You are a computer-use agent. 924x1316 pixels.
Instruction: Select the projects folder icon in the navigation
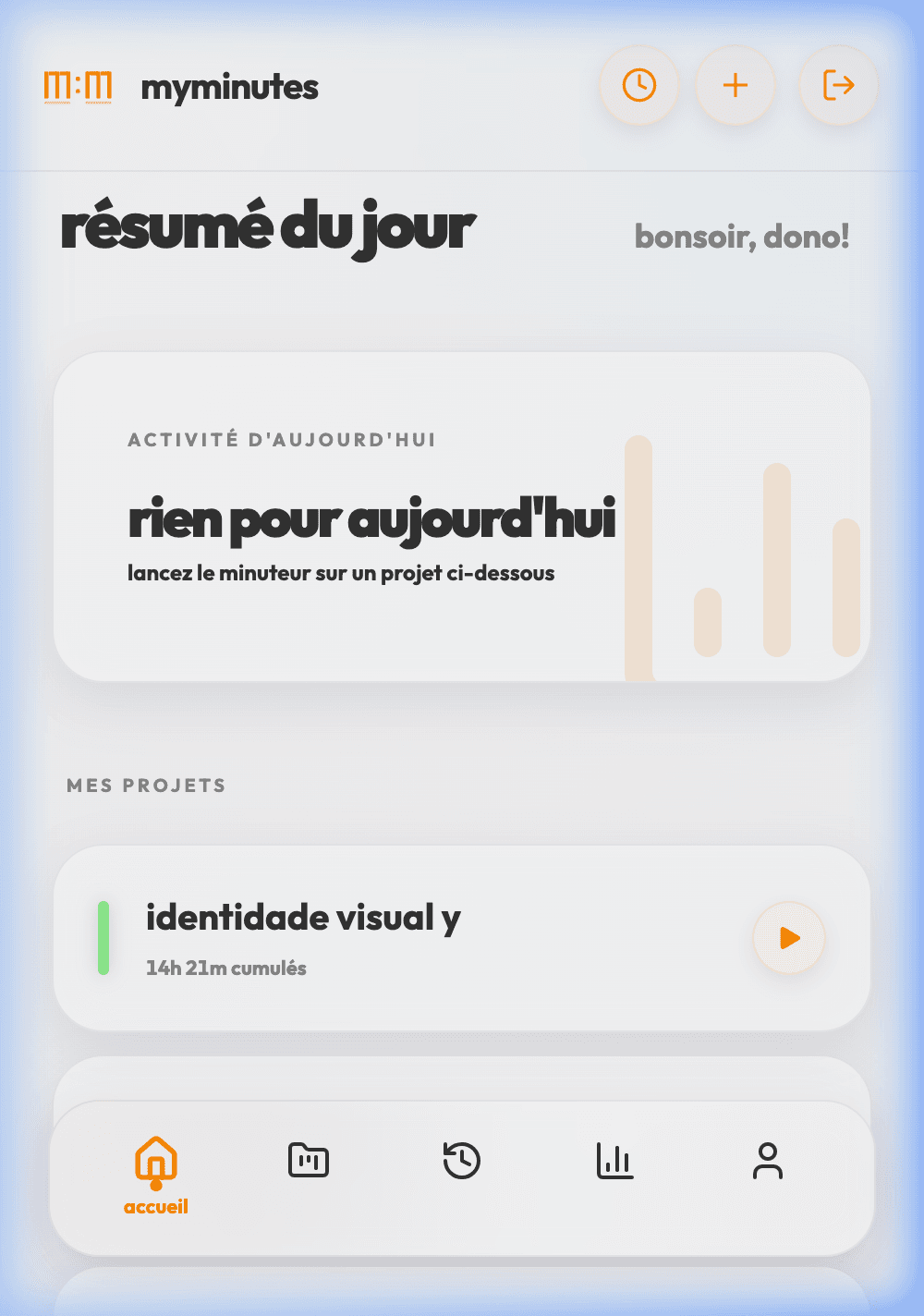pyautogui.click(x=309, y=1161)
